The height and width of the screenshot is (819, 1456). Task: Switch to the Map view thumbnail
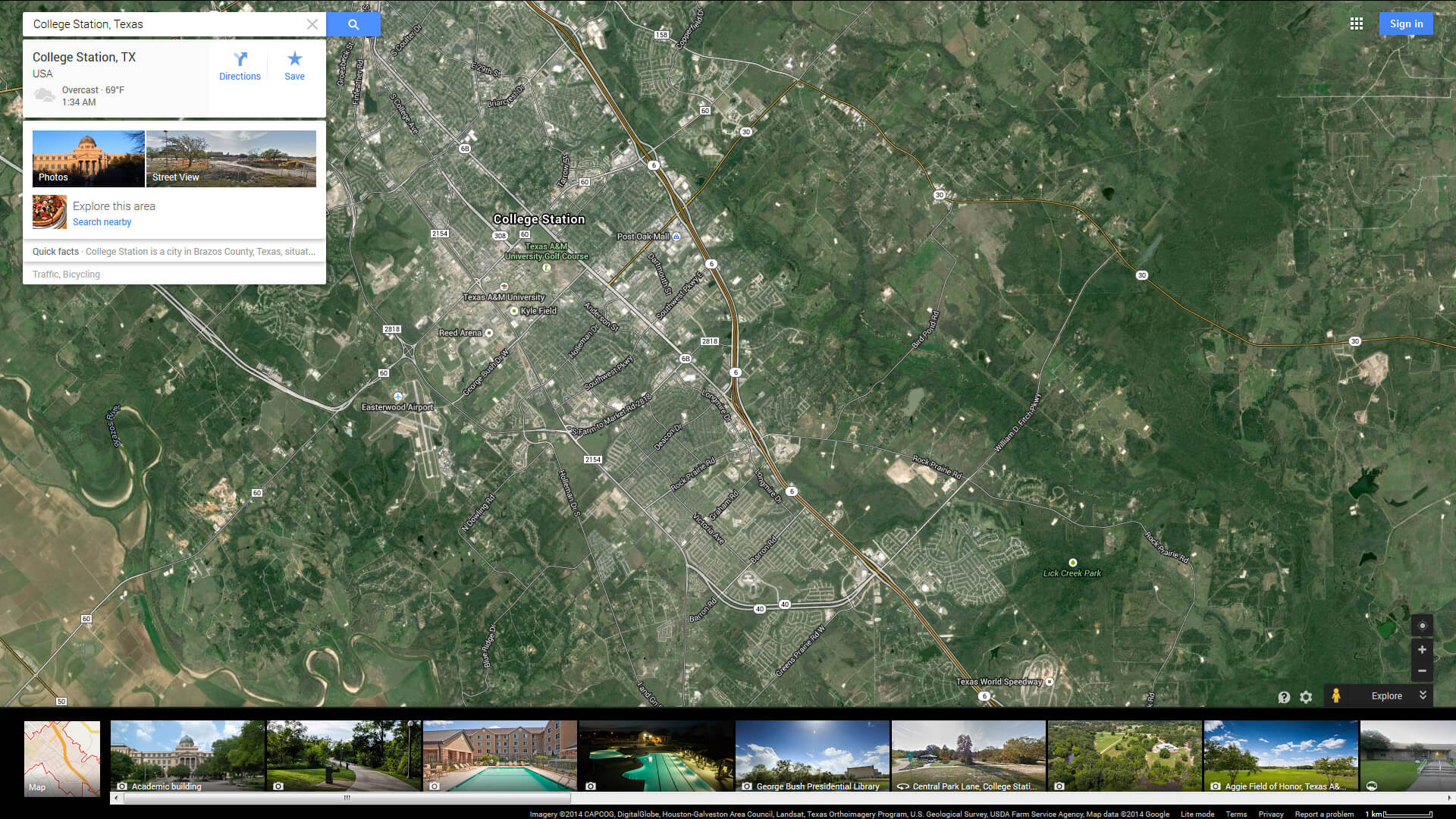(x=62, y=758)
